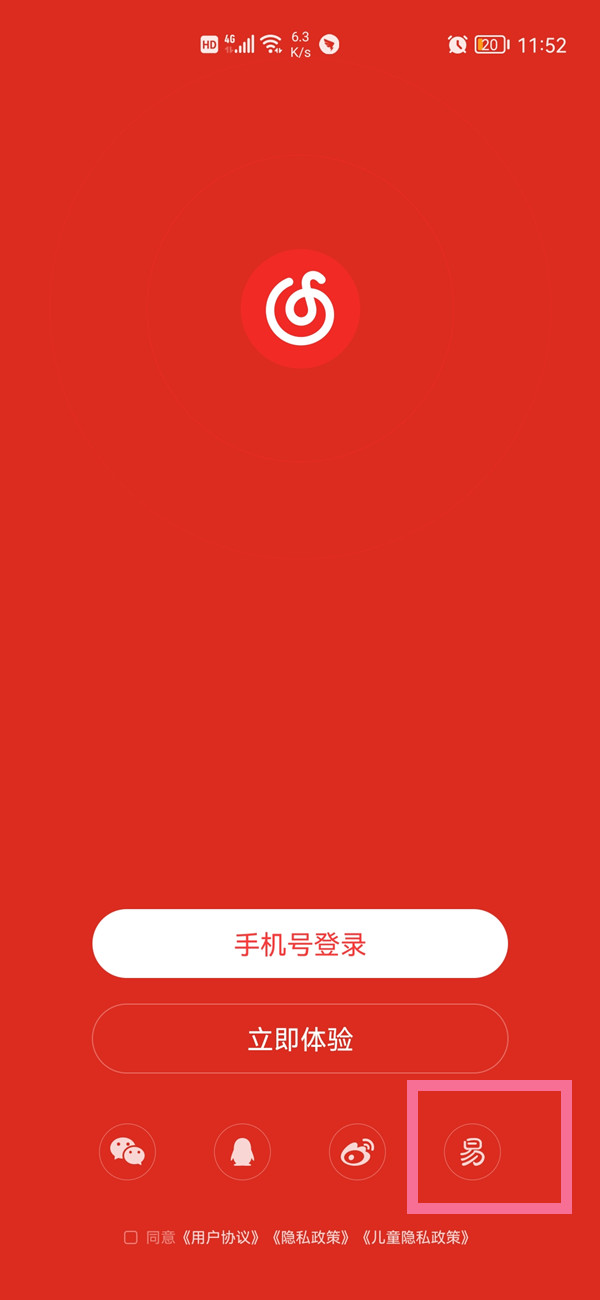Open the 《儿童隐私政策》 link
The height and width of the screenshot is (1300, 600).
(x=413, y=1237)
